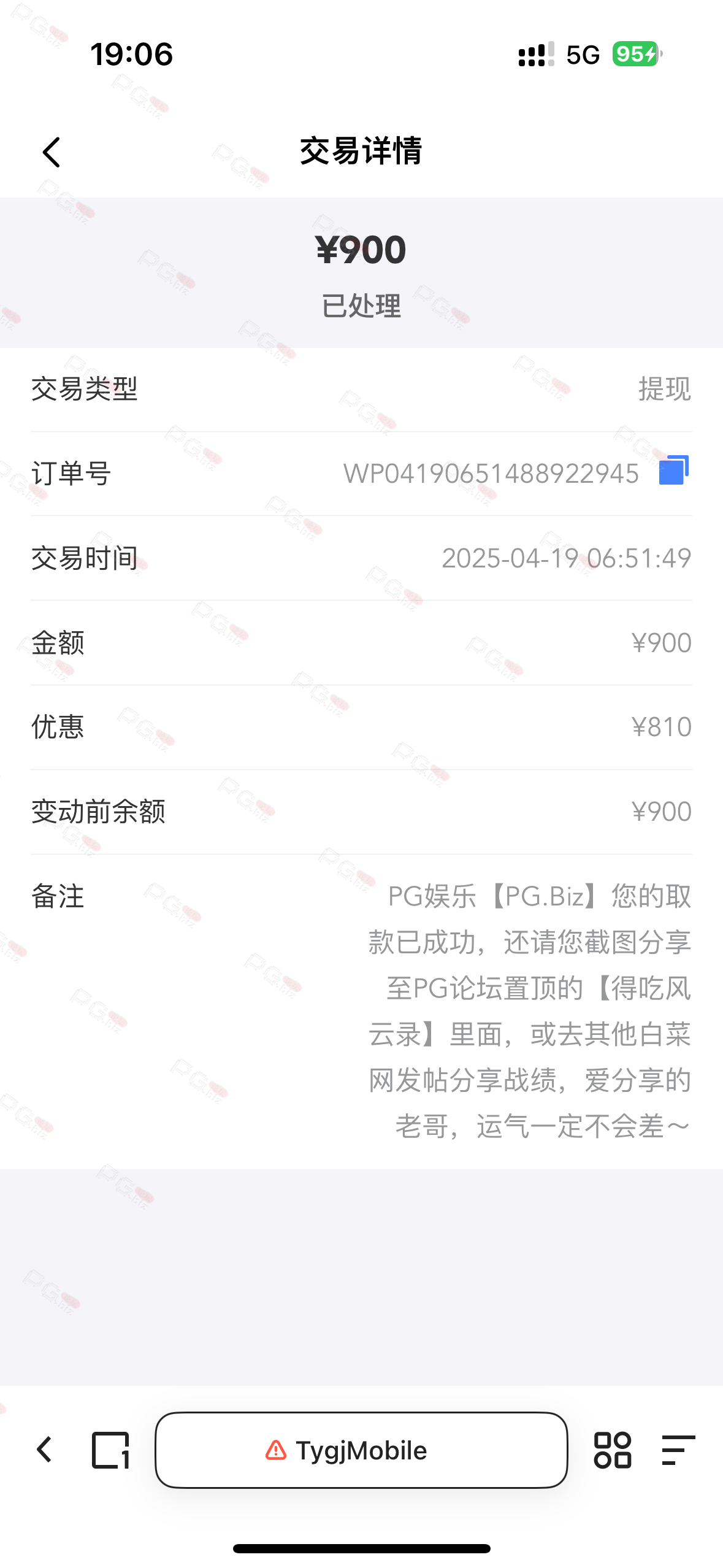The width and height of the screenshot is (723, 1568).
Task: Open the browser grid apps menu
Action: pyautogui.click(x=612, y=1450)
